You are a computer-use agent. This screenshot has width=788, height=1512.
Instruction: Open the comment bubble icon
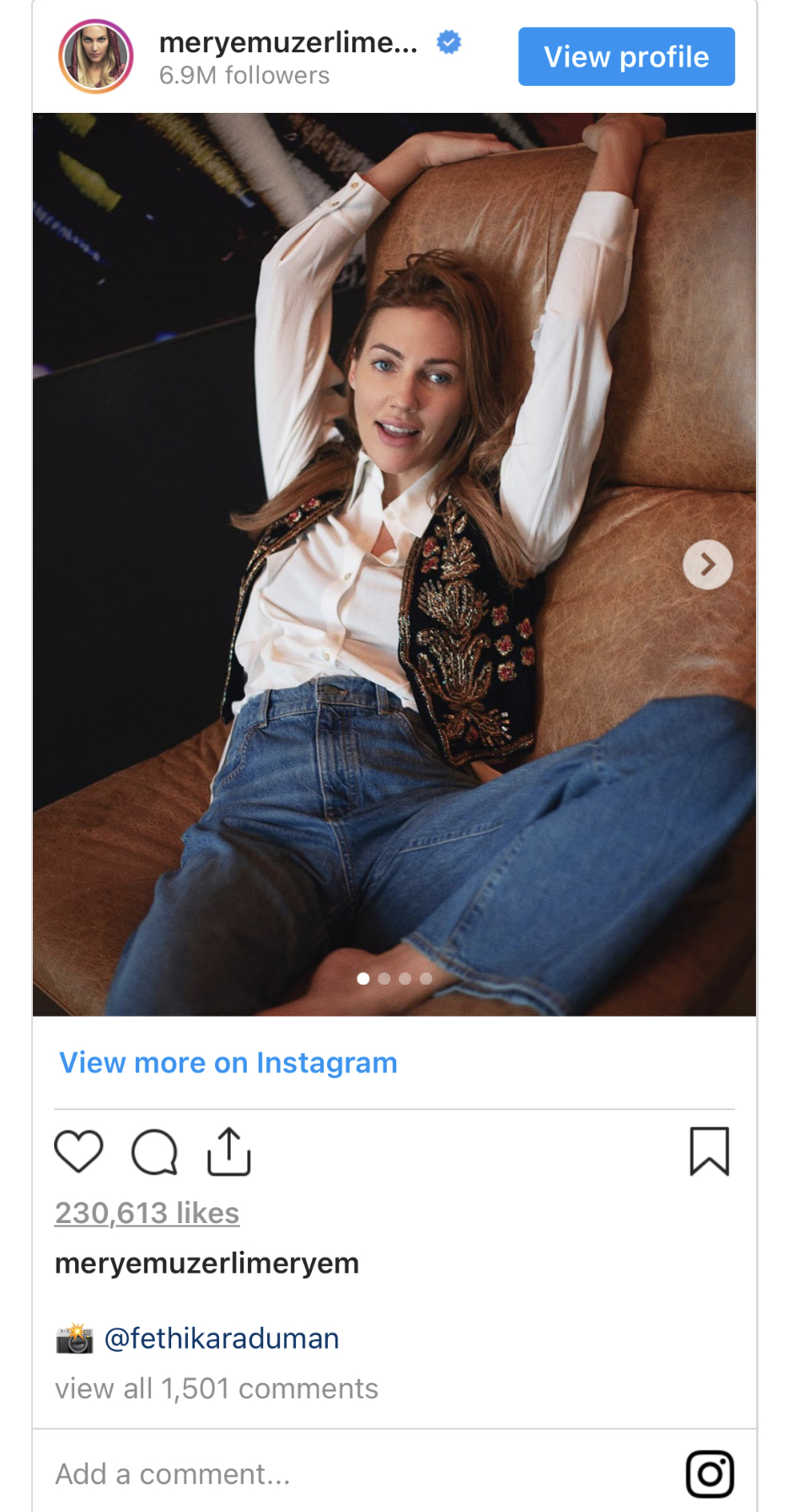pyautogui.click(x=154, y=1151)
